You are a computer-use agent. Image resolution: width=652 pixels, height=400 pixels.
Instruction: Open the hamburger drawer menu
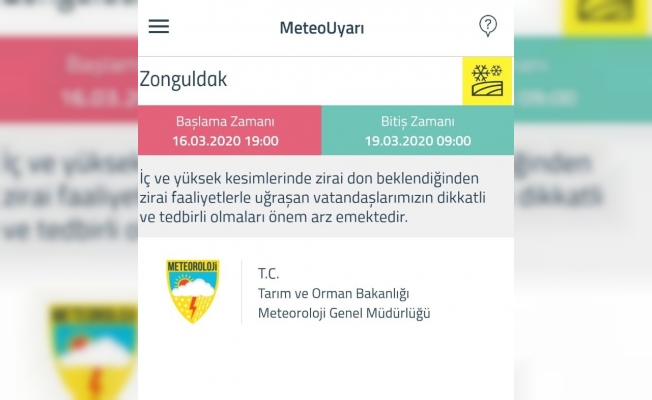coord(159,27)
